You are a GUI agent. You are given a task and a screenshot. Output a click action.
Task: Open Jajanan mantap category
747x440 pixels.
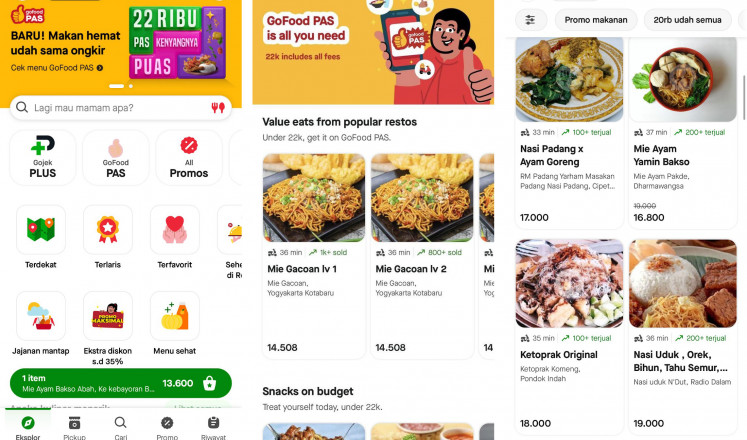(41, 323)
